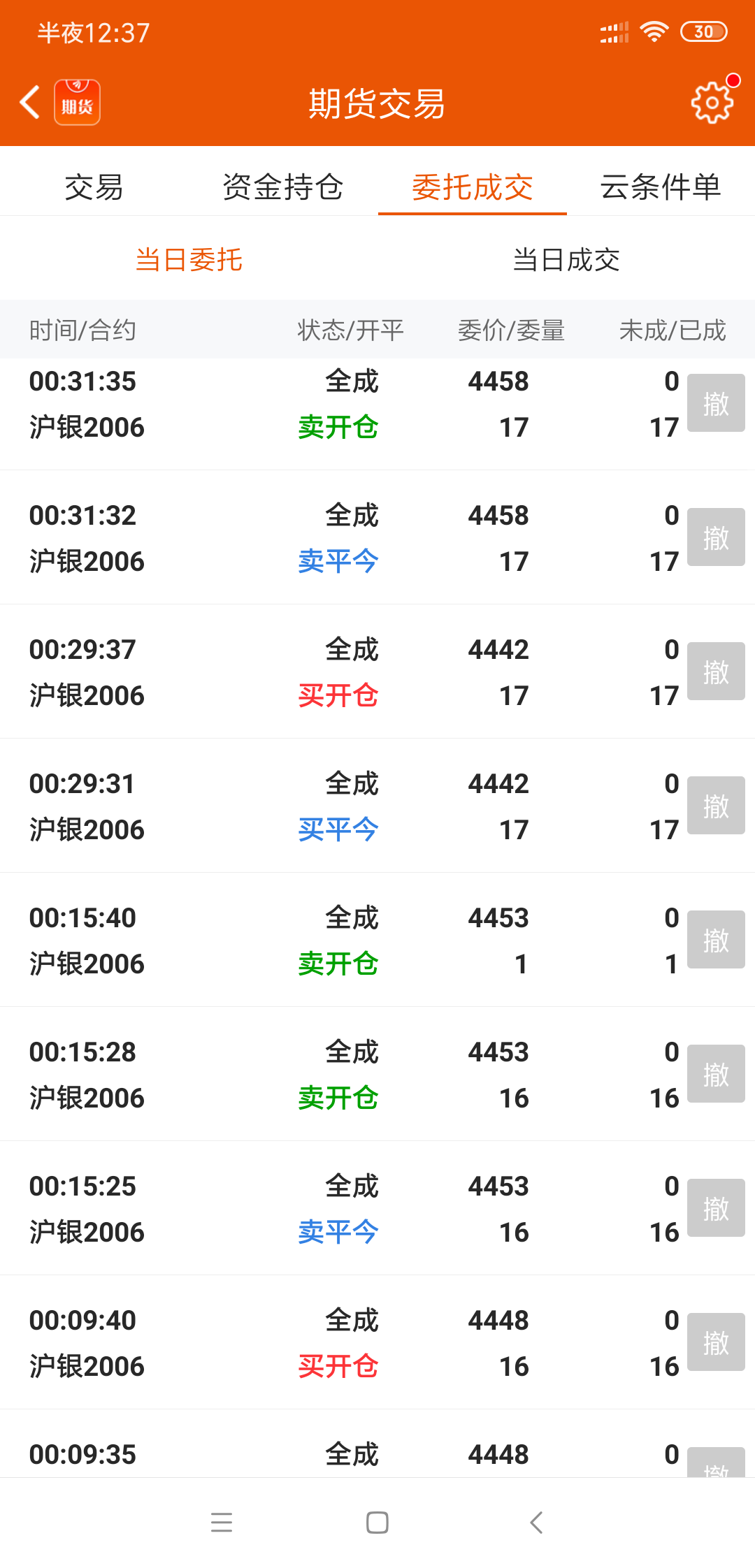Toggle to the 委托成交 section
The image size is (755, 1568).
click(x=472, y=187)
